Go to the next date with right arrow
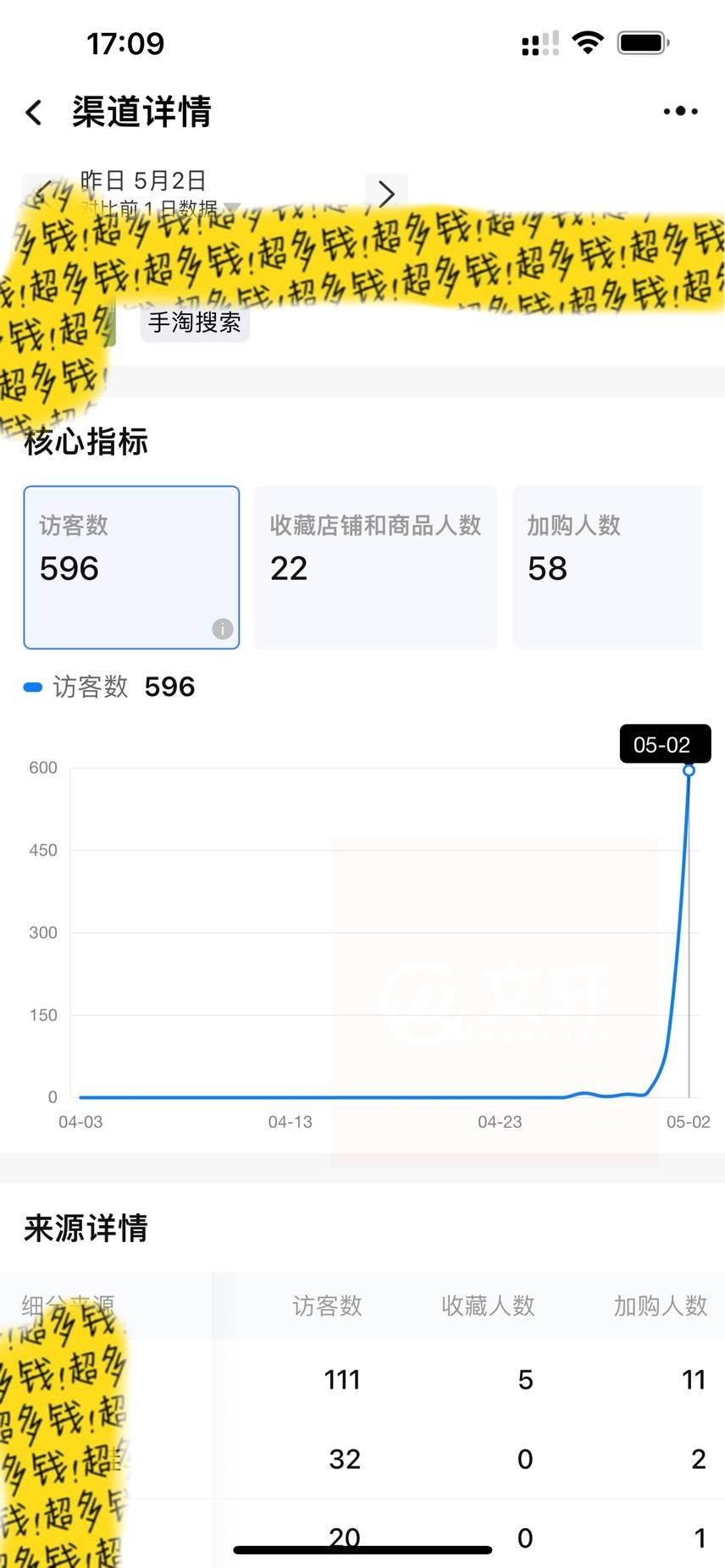 [x=386, y=194]
